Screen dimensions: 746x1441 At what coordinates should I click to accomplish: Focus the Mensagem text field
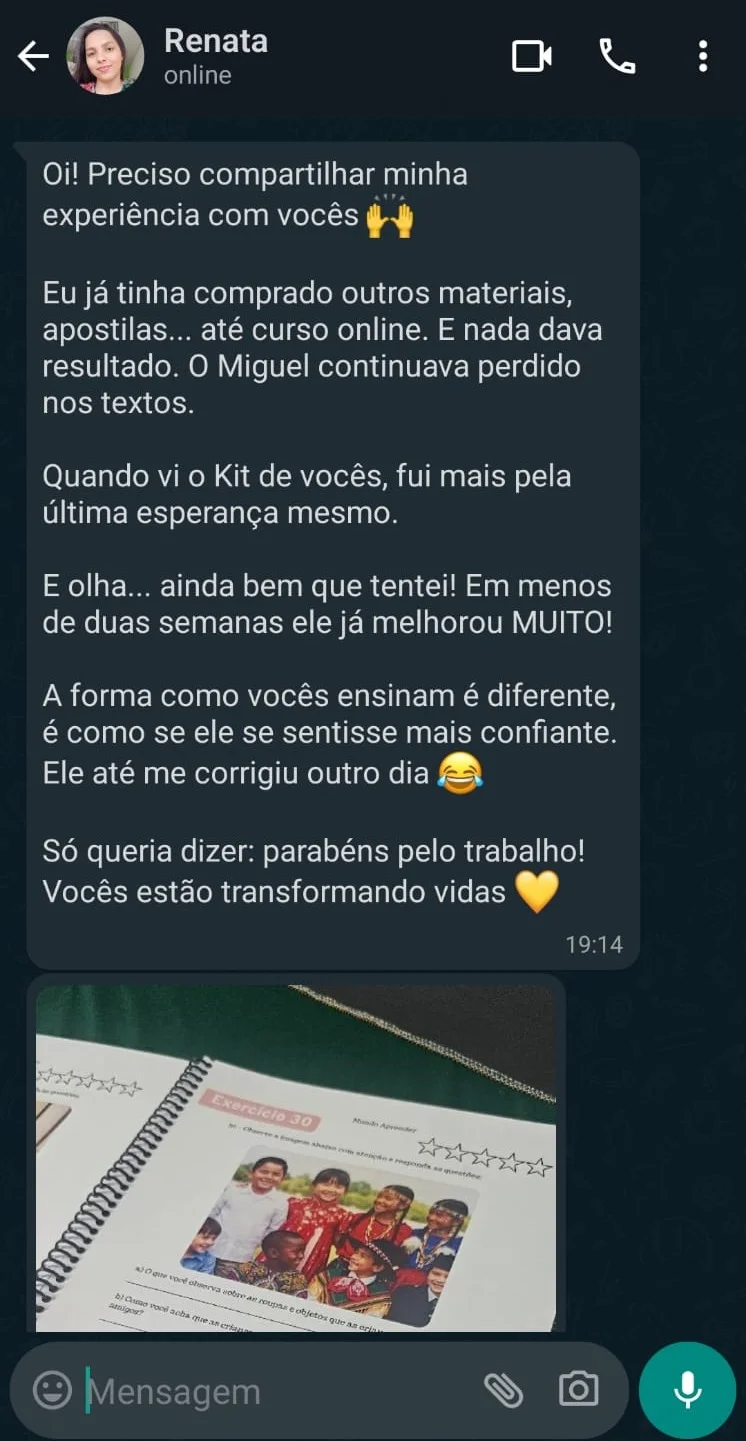click(270, 1391)
